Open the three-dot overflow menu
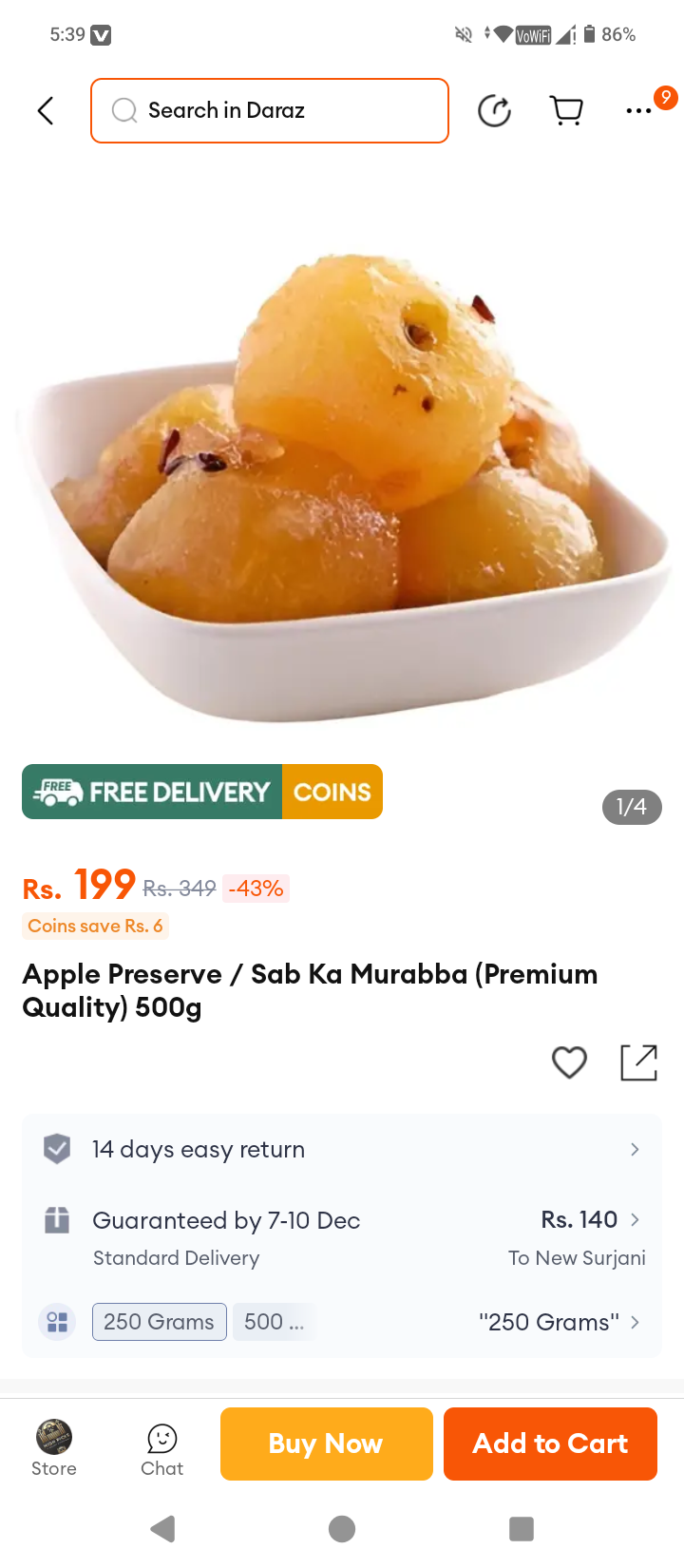 click(x=639, y=111)
